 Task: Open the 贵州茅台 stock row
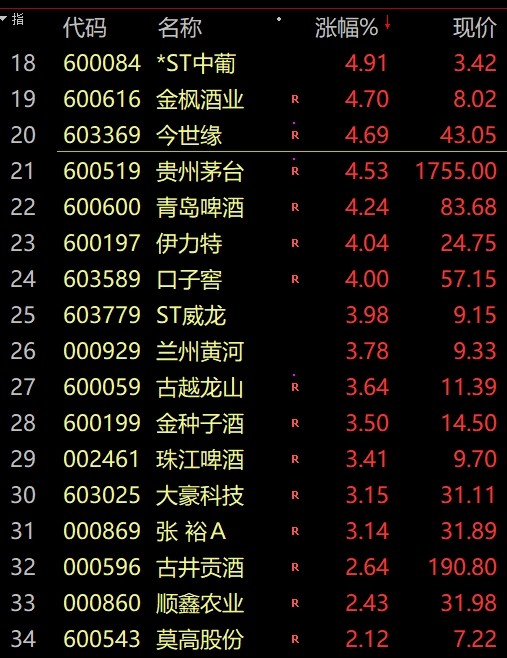pyautogui.click(x=254, y=171)
